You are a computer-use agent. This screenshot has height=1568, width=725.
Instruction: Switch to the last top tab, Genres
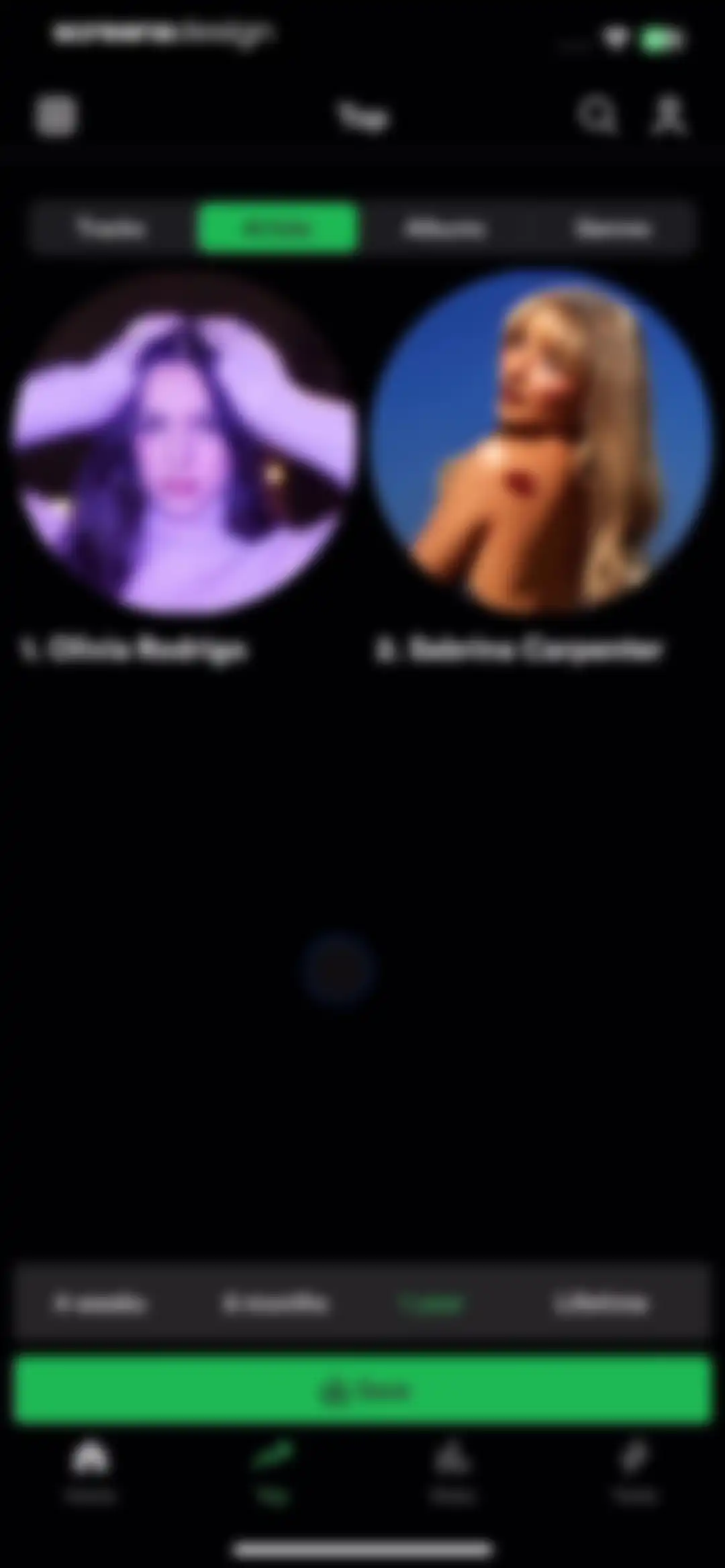(x=612, y=228)
